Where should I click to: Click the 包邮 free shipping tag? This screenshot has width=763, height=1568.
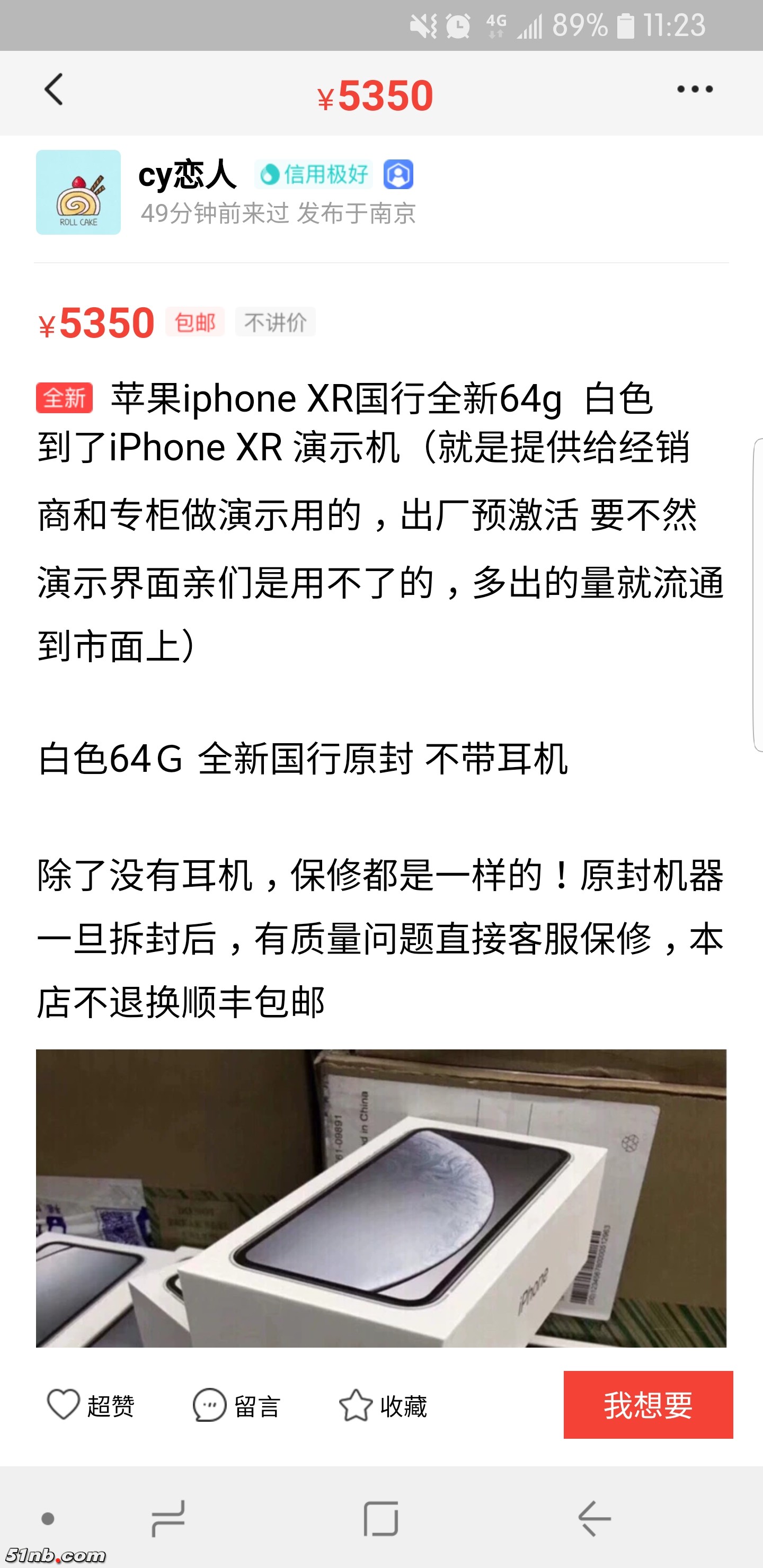[x=194, y=321]
